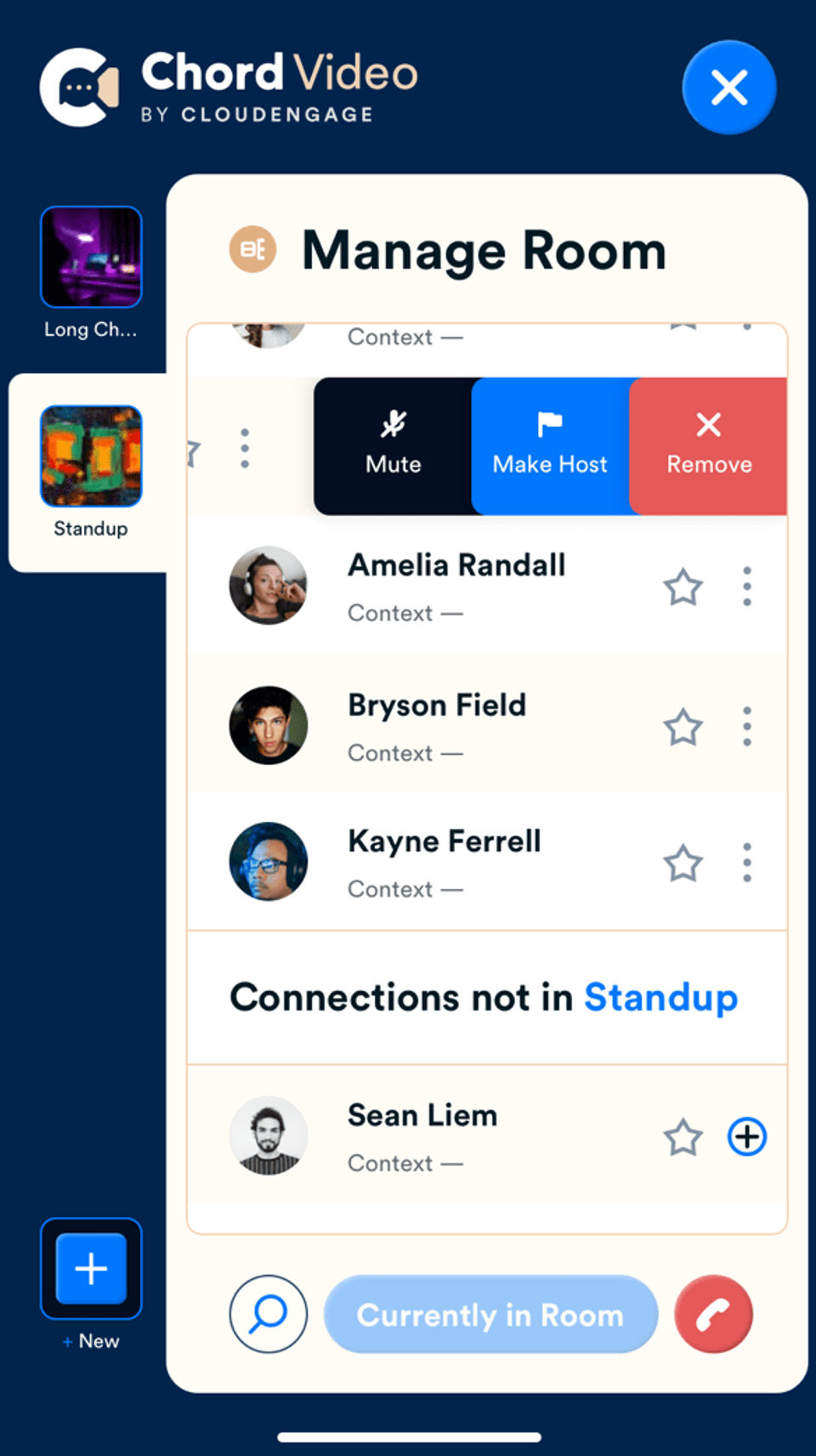Open more options for Bryson Field

point(746,727)
